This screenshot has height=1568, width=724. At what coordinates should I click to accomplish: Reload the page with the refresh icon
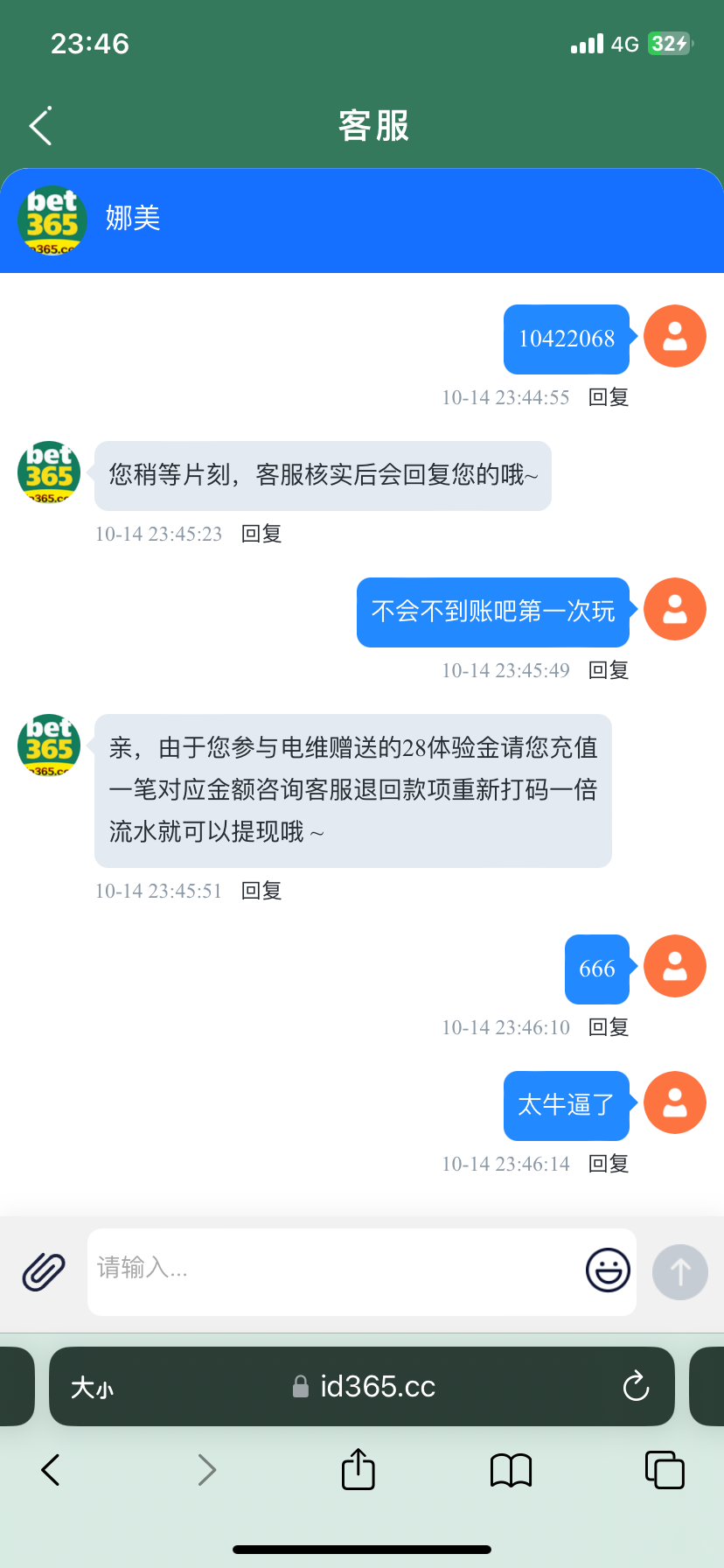point(635,1386)
